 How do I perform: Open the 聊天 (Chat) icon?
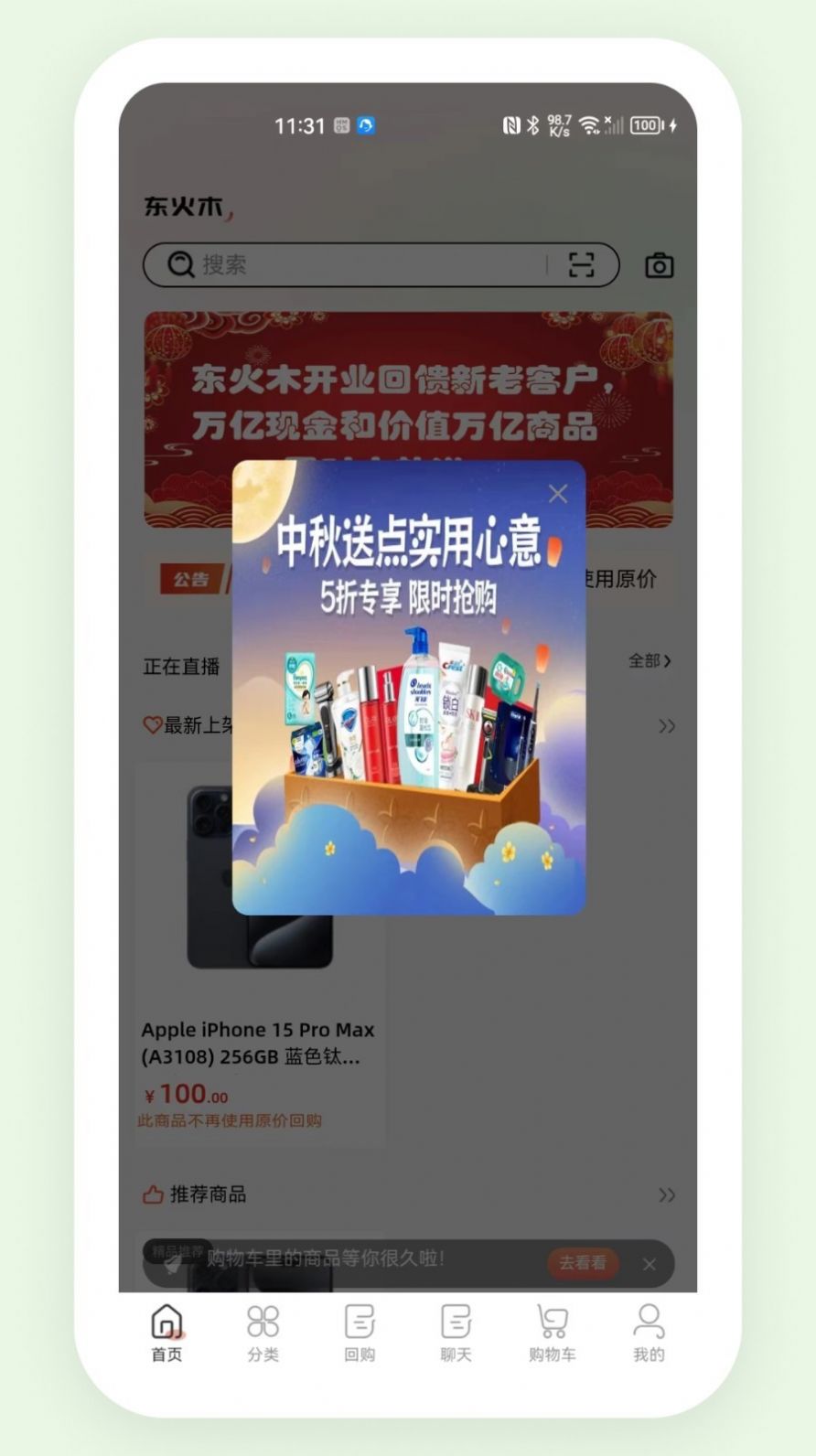455,1322
